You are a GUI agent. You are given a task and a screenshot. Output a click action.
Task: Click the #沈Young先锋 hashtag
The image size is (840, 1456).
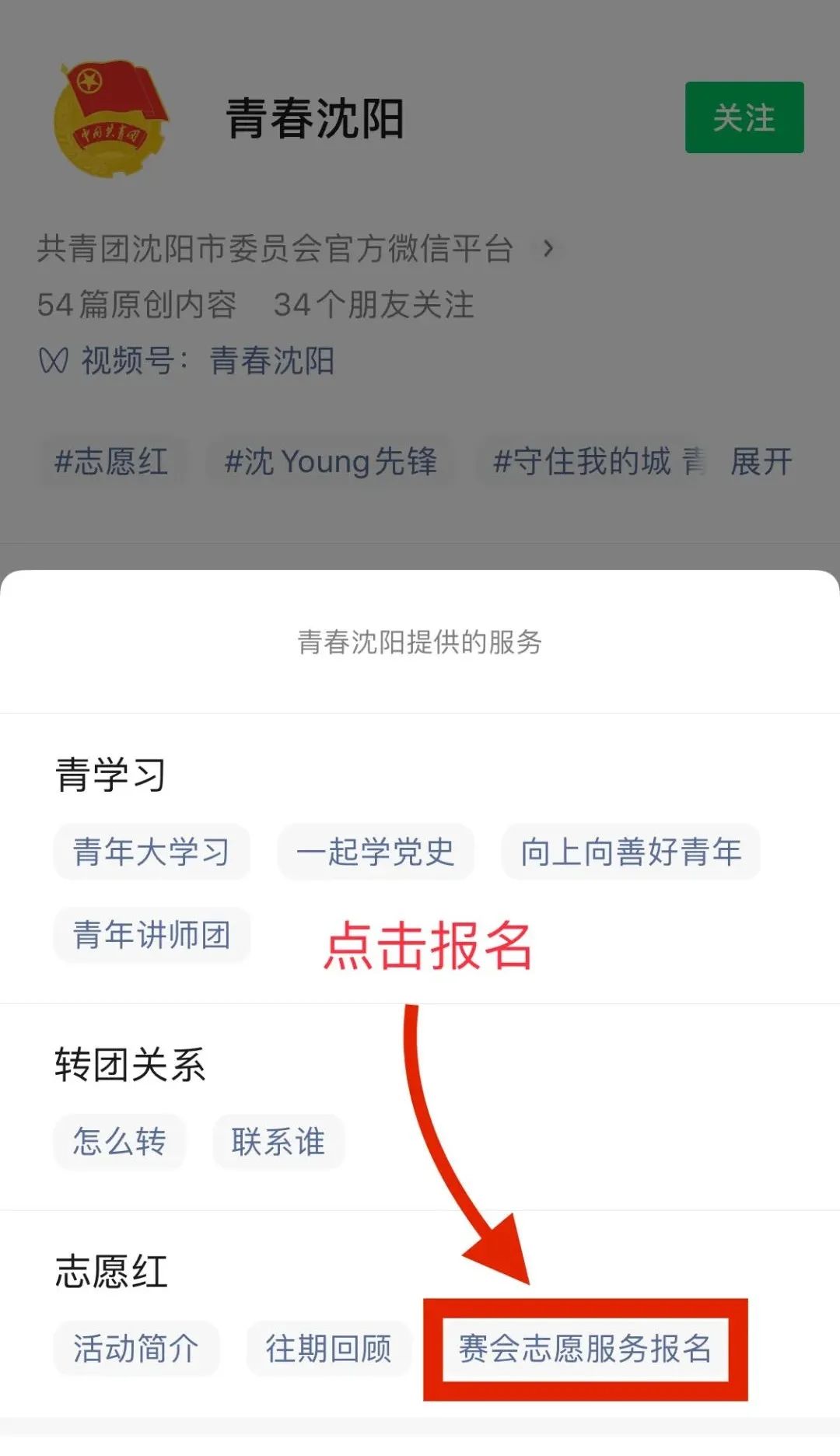tap(331, 462)
